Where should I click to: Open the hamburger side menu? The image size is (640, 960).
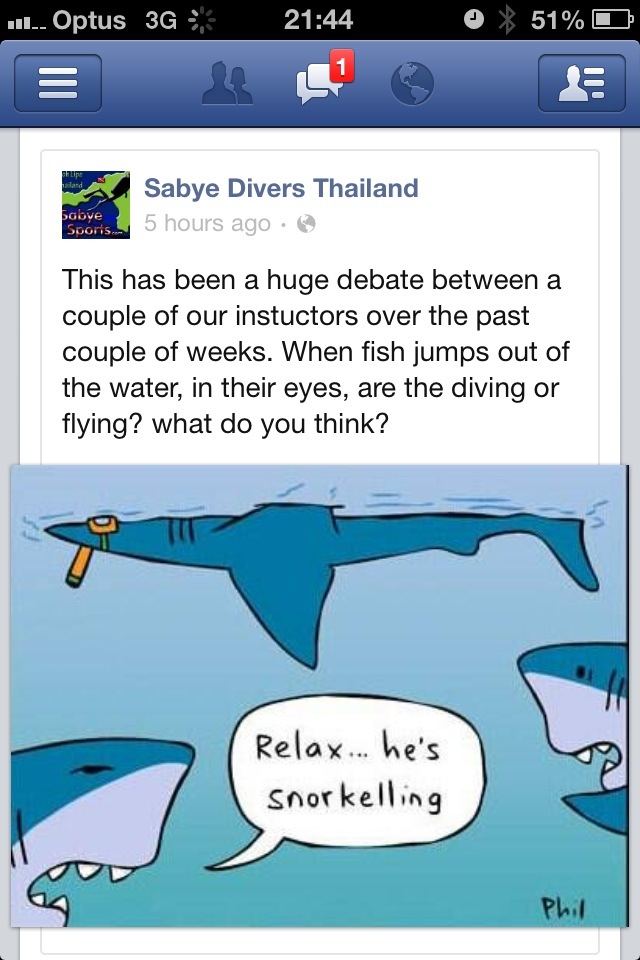[x=57, y=83]
